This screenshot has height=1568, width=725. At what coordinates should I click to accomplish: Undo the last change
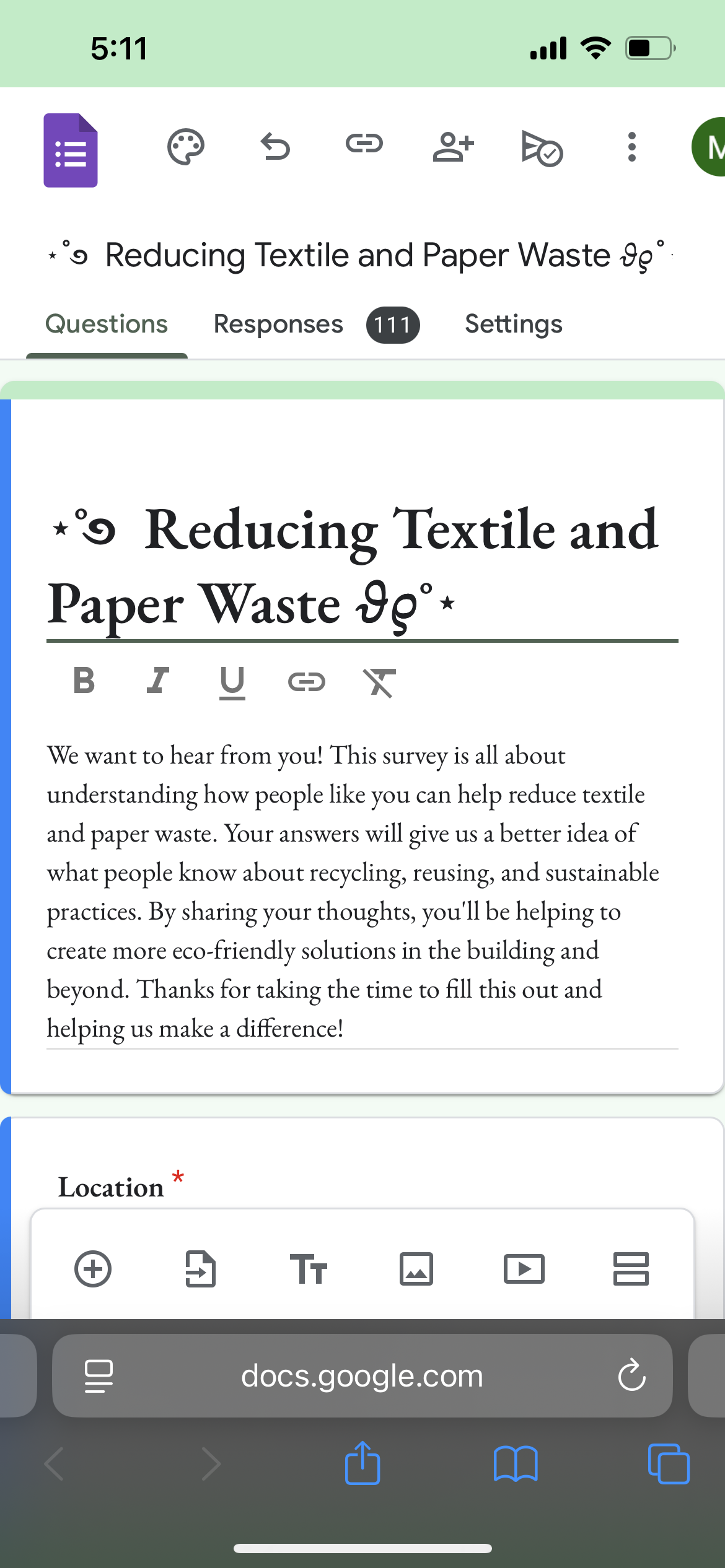click(x=276, y=147)
